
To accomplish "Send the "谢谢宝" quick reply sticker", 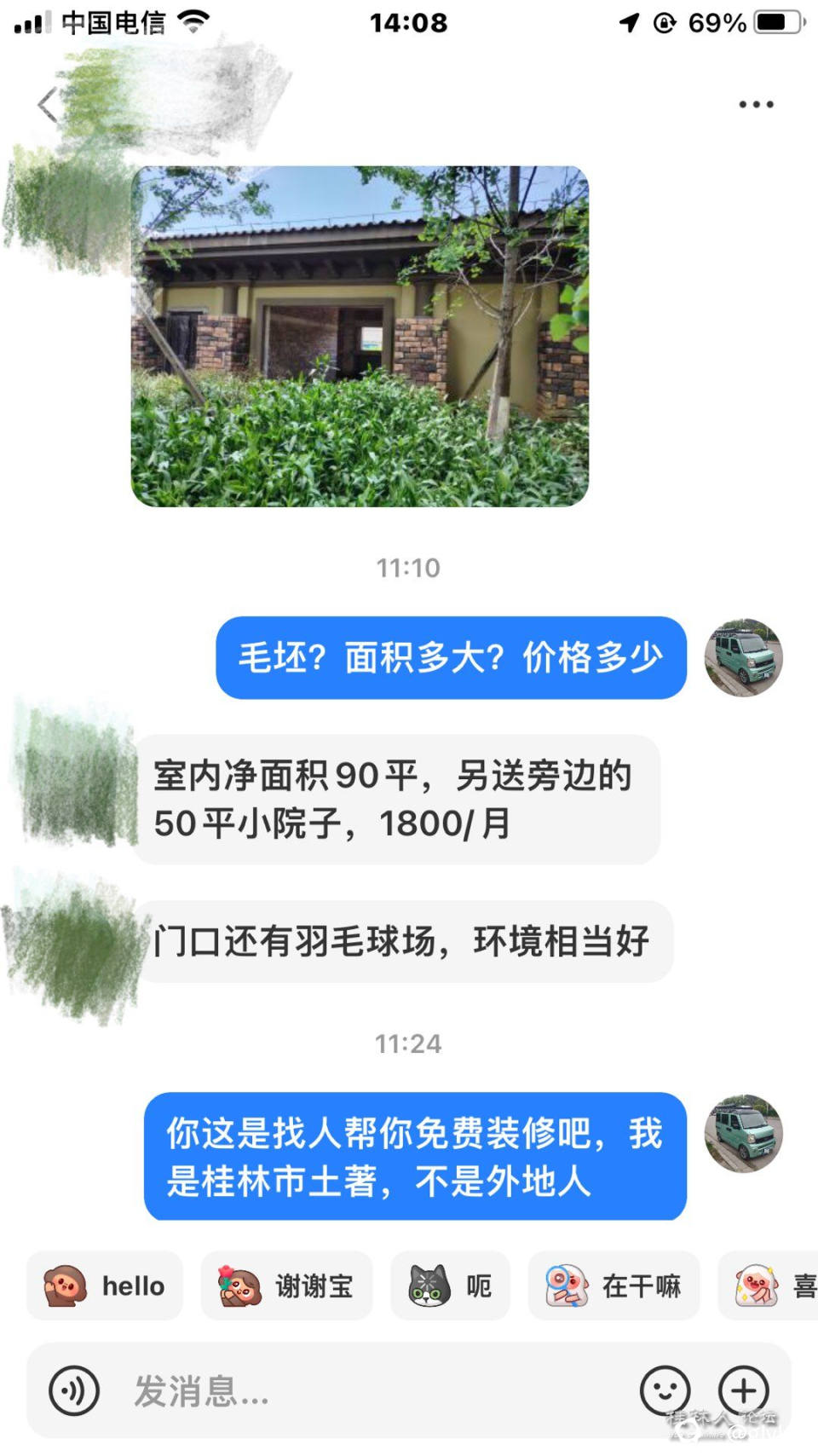I will [286, 1286].
